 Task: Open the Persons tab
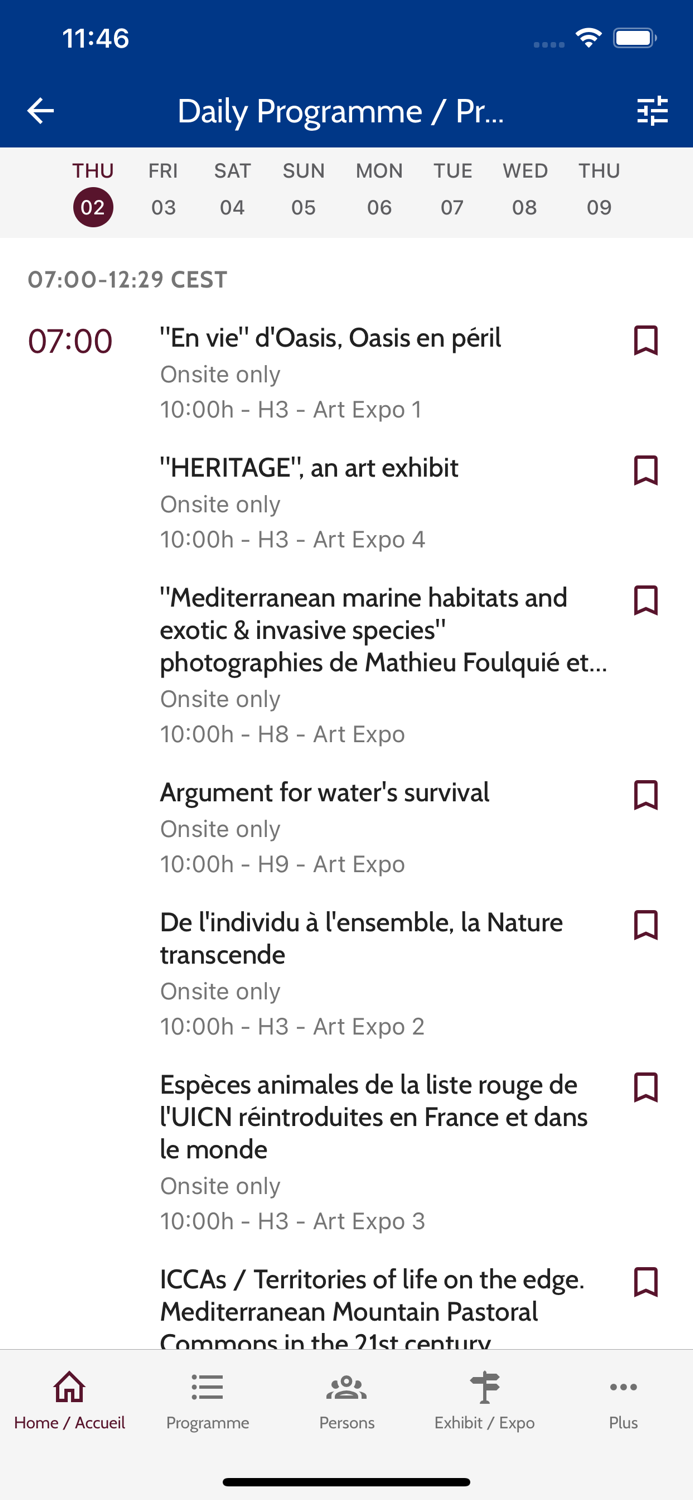[x=346, y=1401]
